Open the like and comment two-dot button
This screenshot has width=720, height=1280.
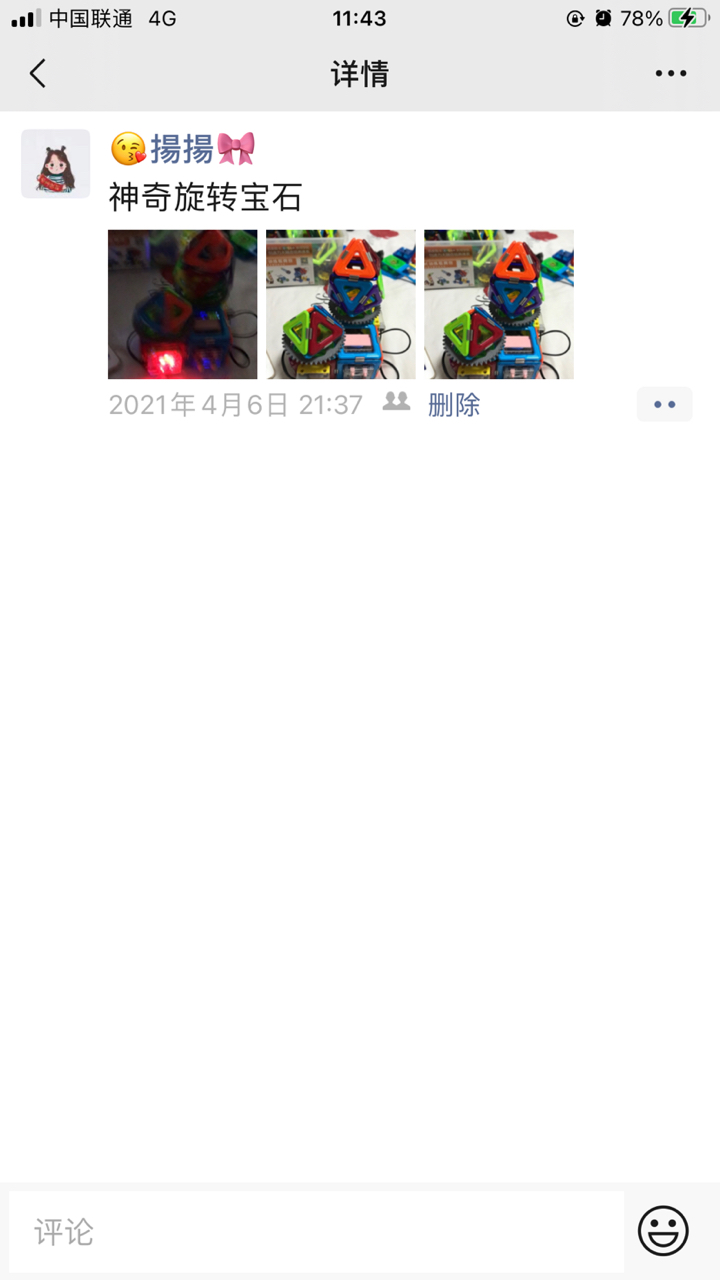665,405
